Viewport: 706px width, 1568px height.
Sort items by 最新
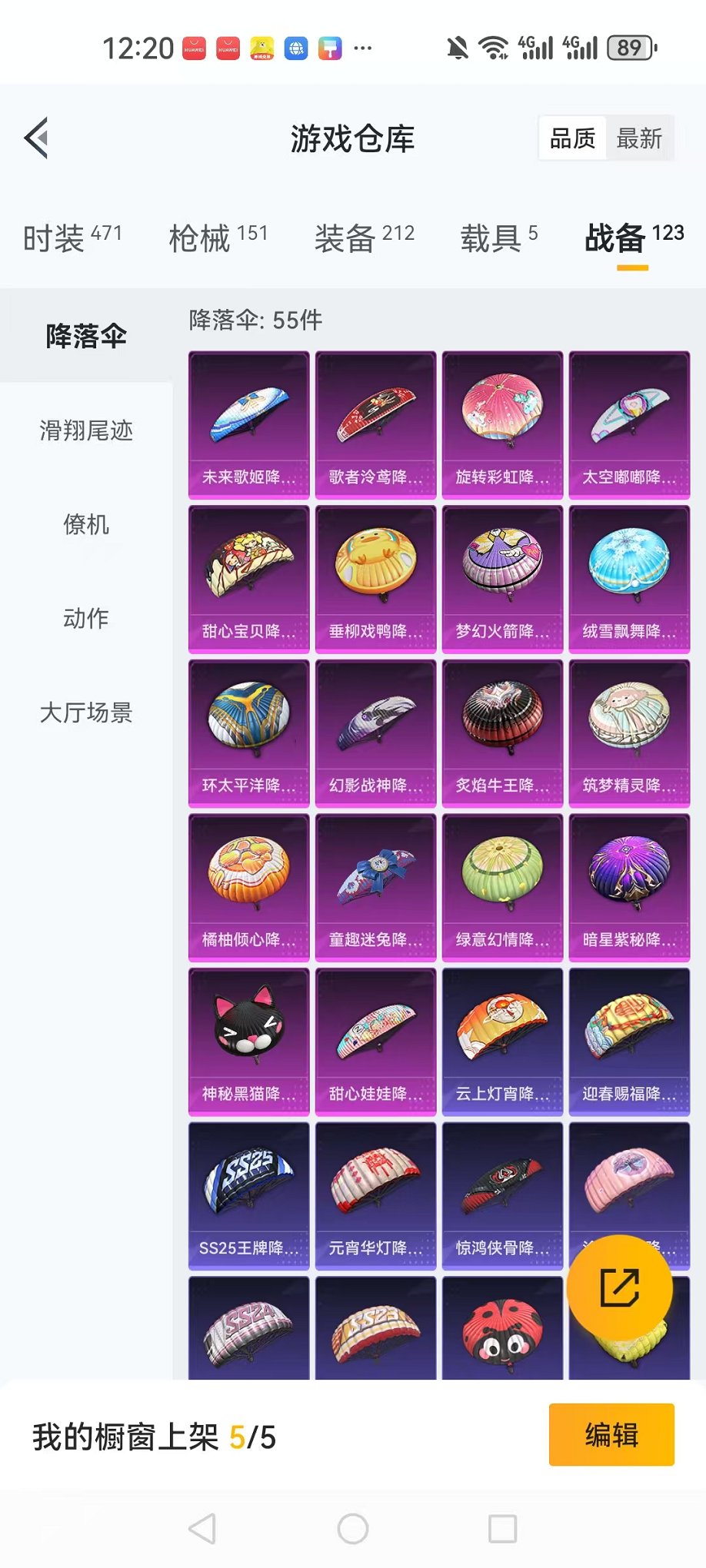click(639, 139)
